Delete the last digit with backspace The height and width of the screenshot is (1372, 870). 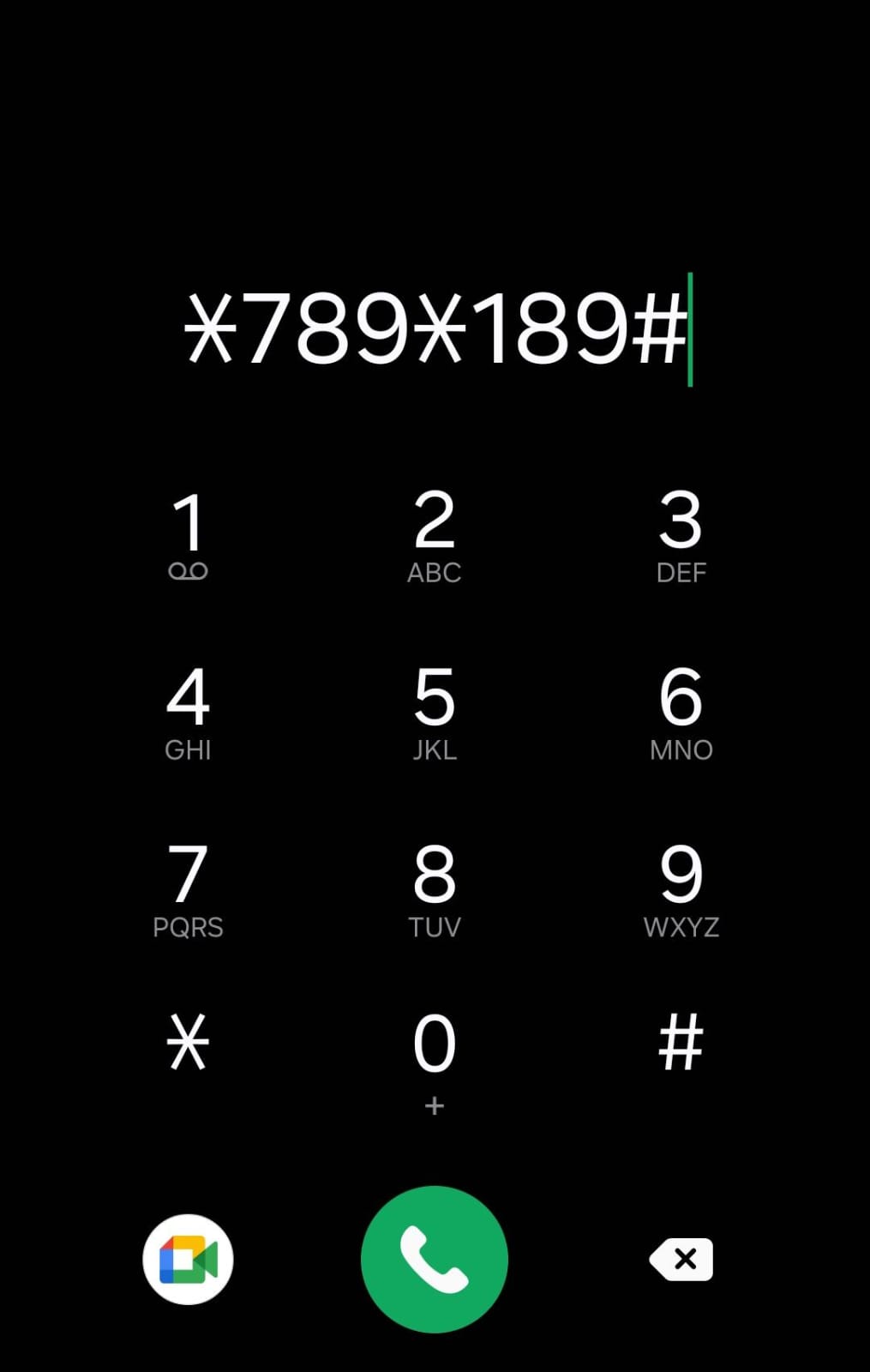point(681,1259)
